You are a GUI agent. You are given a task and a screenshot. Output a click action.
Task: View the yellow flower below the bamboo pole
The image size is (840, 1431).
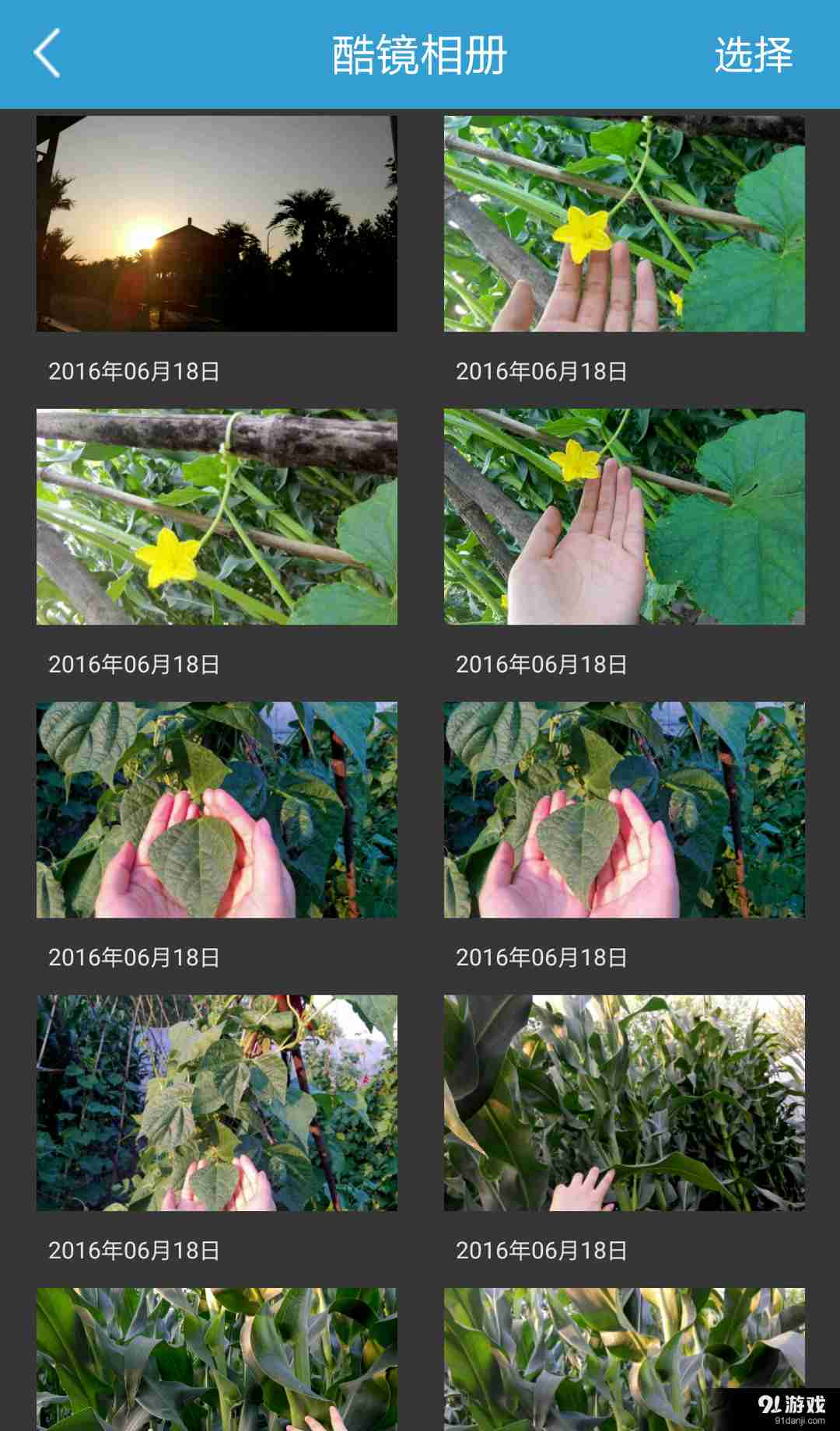[x=216, y=517]
